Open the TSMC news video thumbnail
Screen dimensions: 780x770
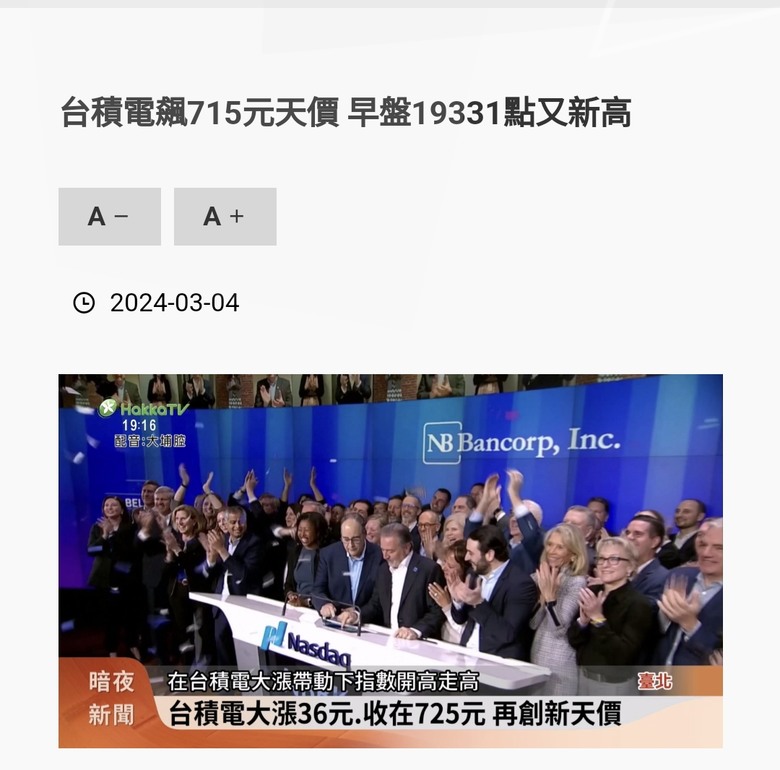click(390, 560)
